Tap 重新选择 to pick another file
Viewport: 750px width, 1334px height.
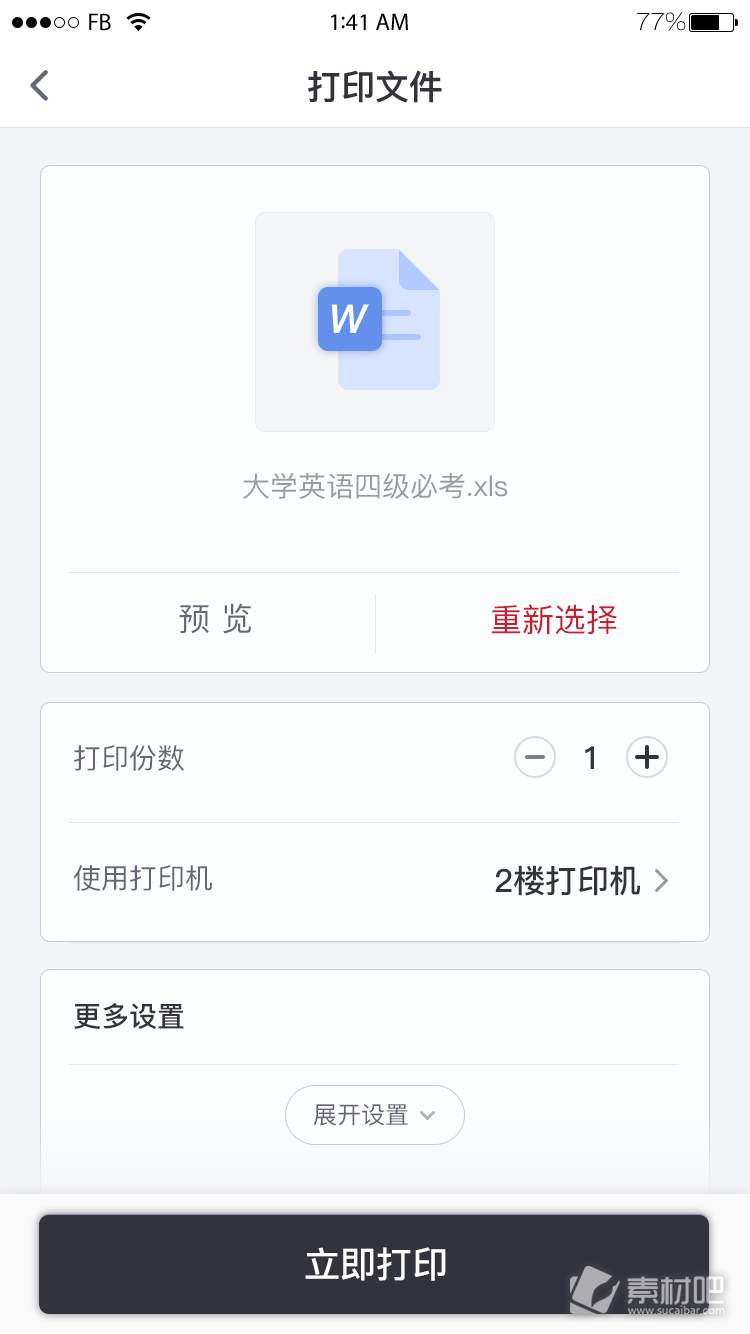tap(553, 620)
